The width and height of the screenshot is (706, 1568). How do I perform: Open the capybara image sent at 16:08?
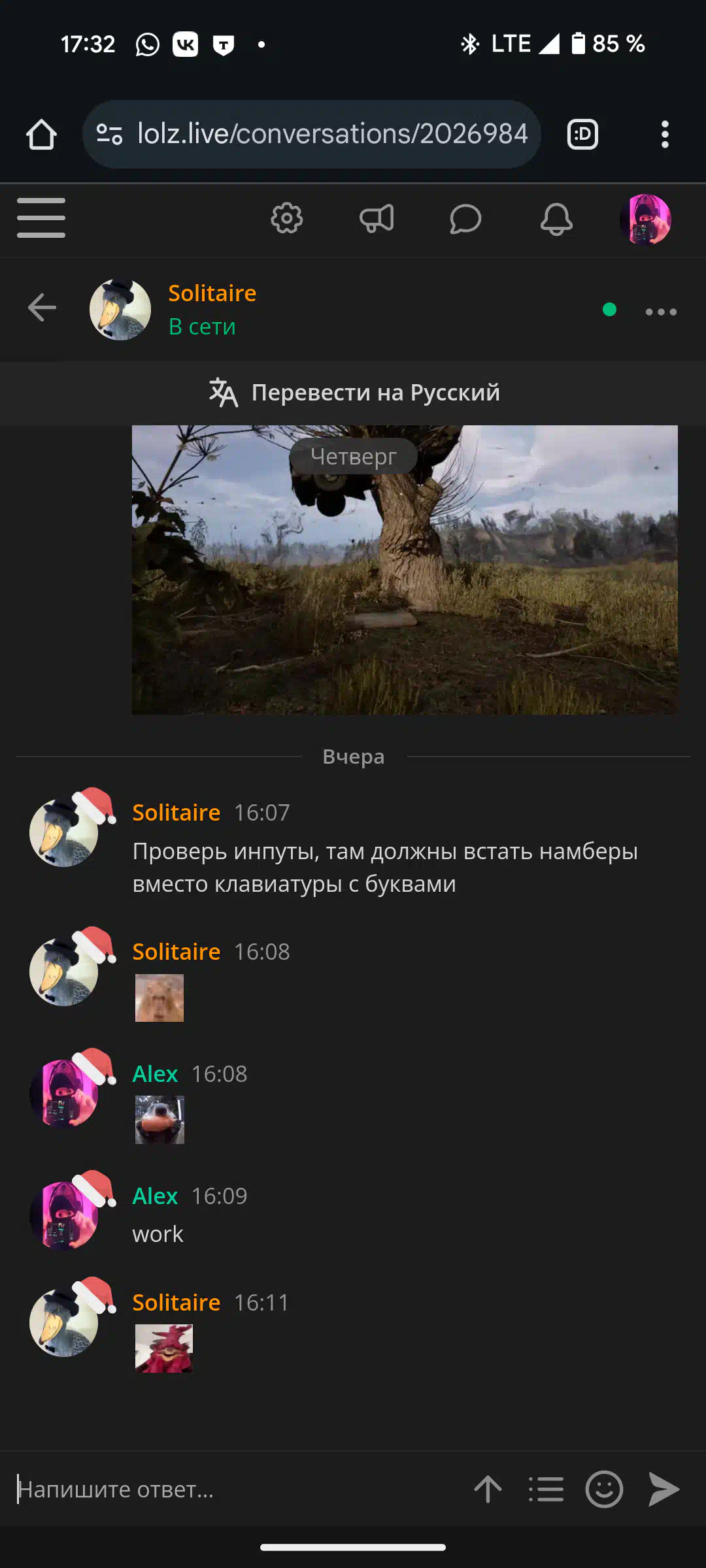pos(160,998)
